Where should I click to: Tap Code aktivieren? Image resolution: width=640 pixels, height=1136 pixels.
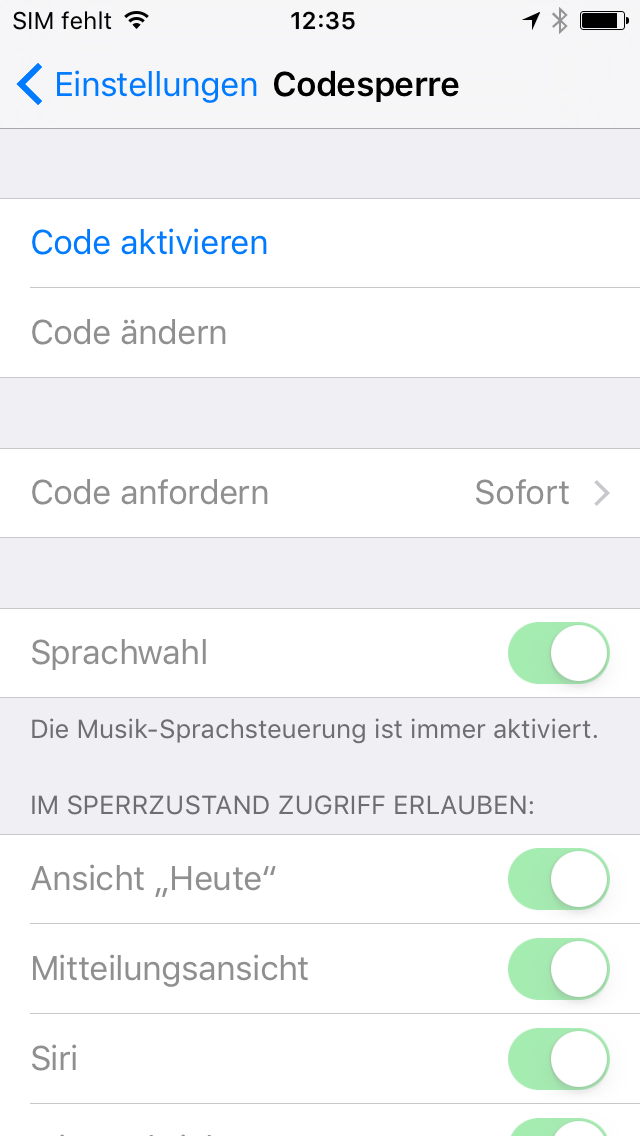(x=150, y=243)
